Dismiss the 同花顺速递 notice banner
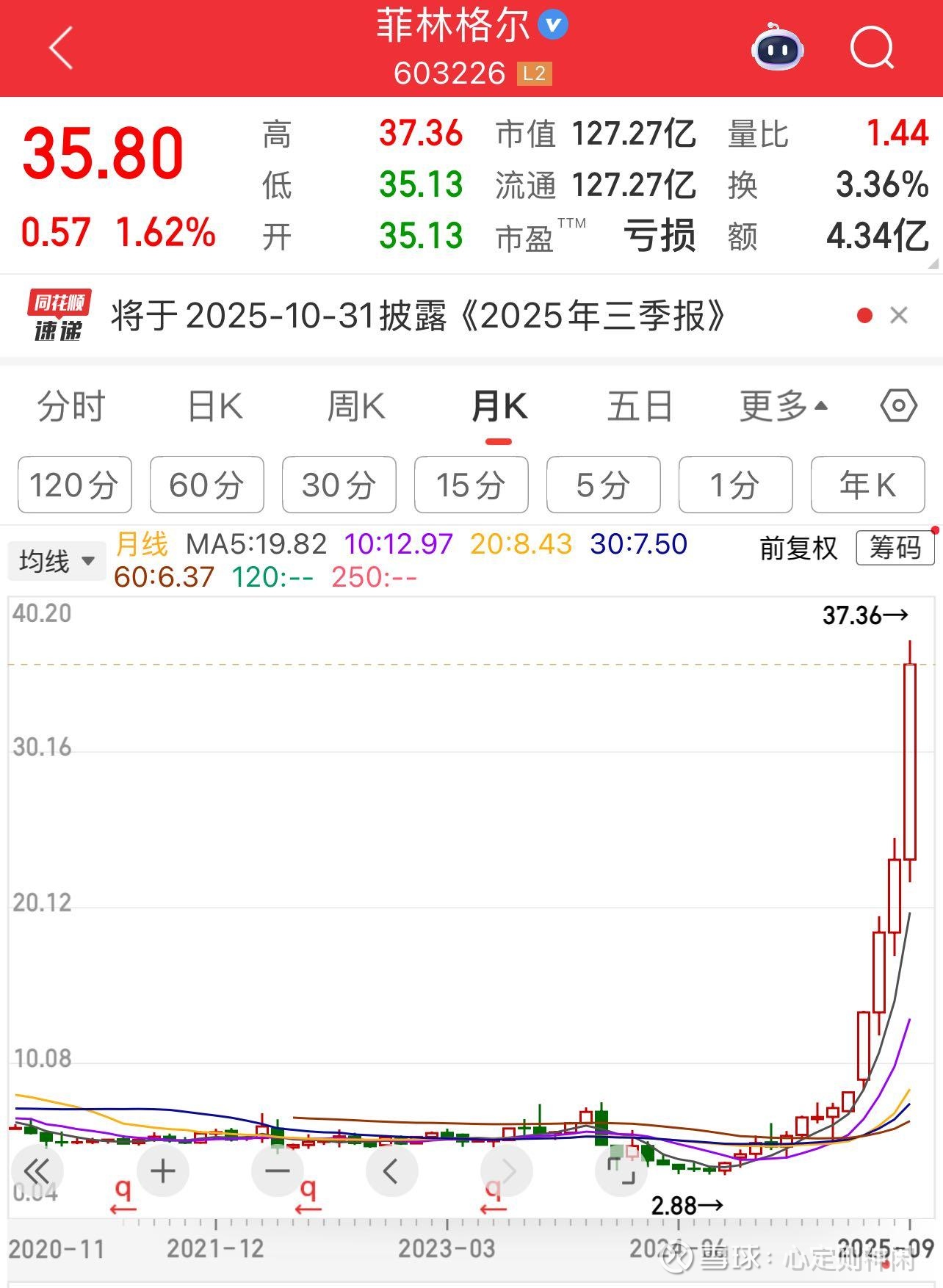 tap(899, 316)
